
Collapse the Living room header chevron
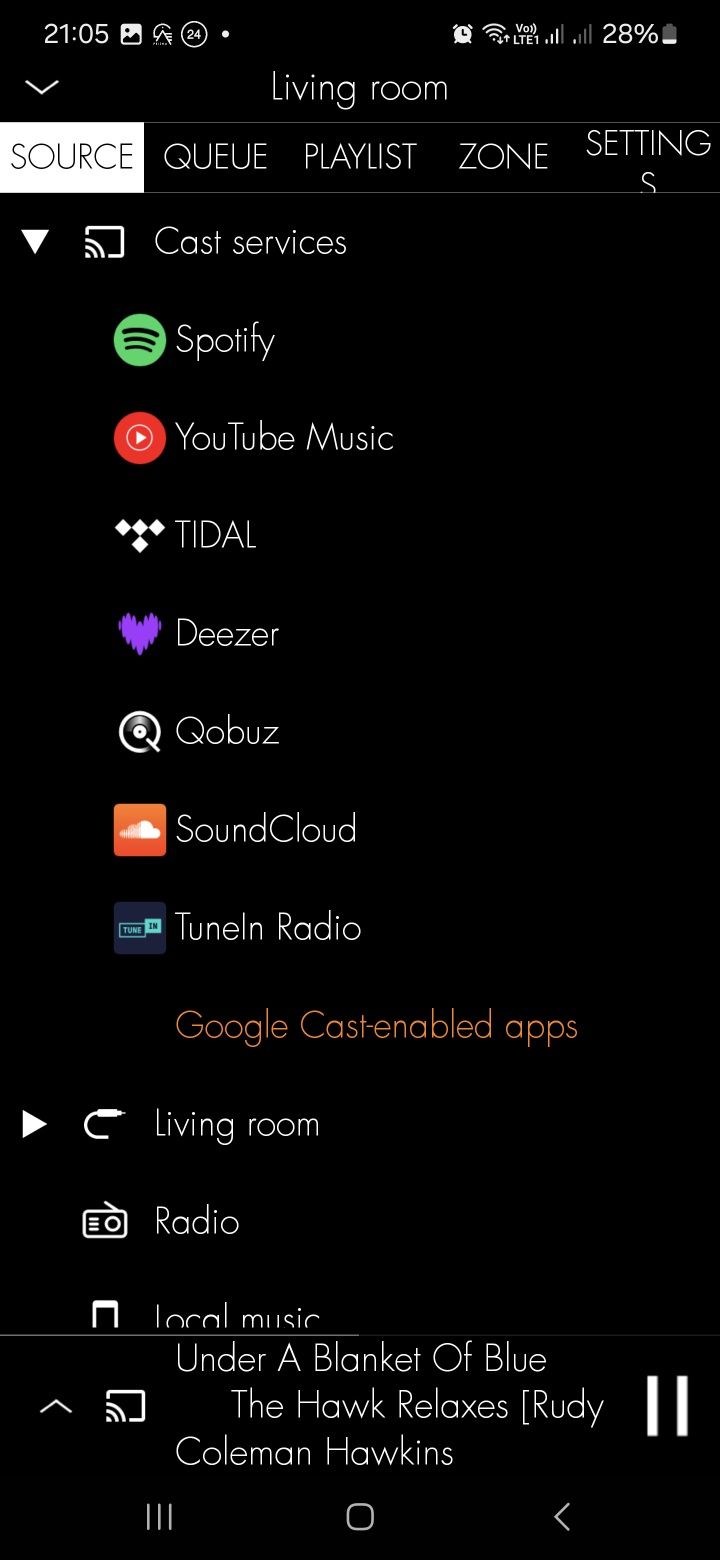click(x=41, y=88)
